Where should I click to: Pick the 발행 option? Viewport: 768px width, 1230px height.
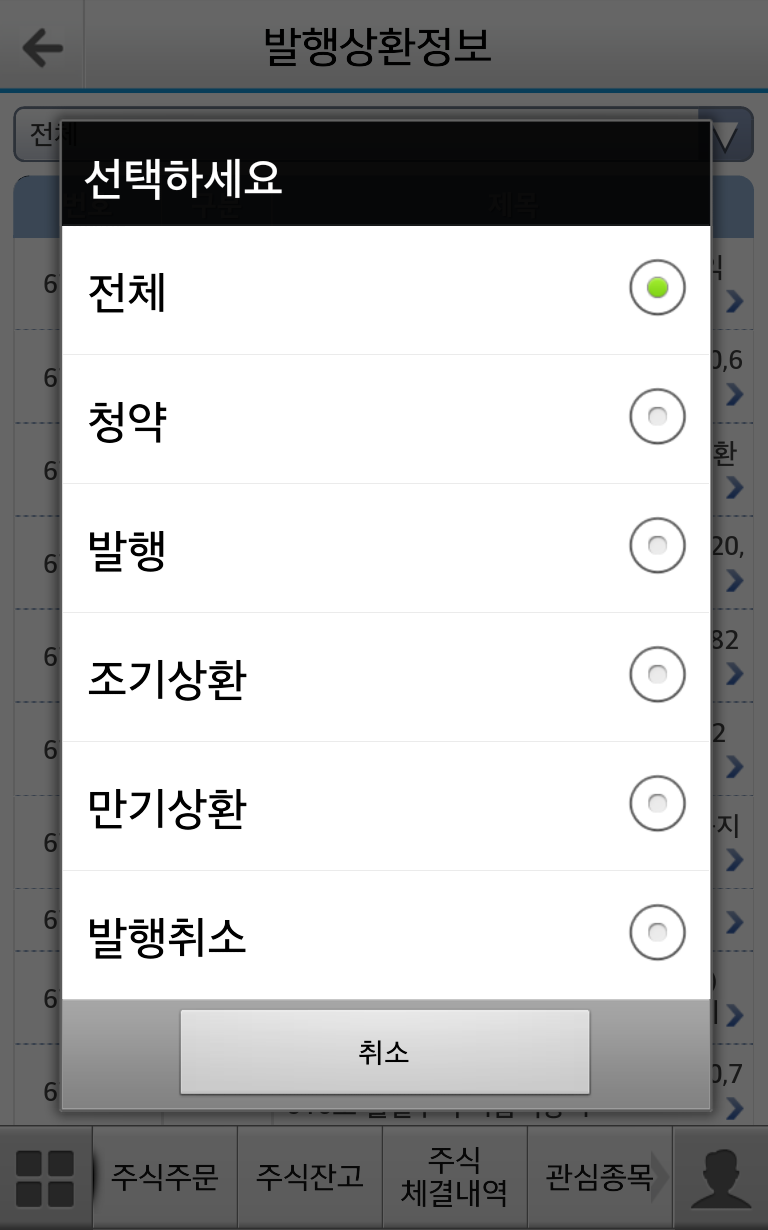[385, 548]
